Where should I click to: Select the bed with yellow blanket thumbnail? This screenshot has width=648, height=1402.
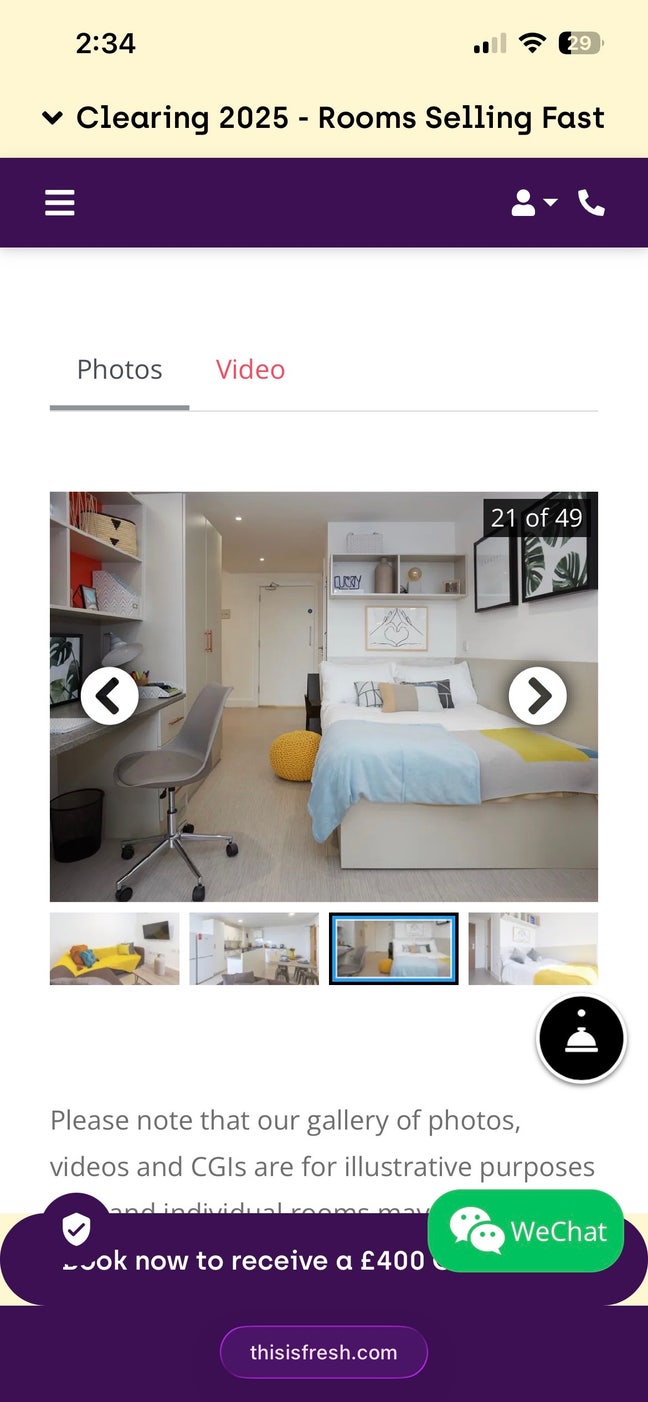[x=533, y=948]
